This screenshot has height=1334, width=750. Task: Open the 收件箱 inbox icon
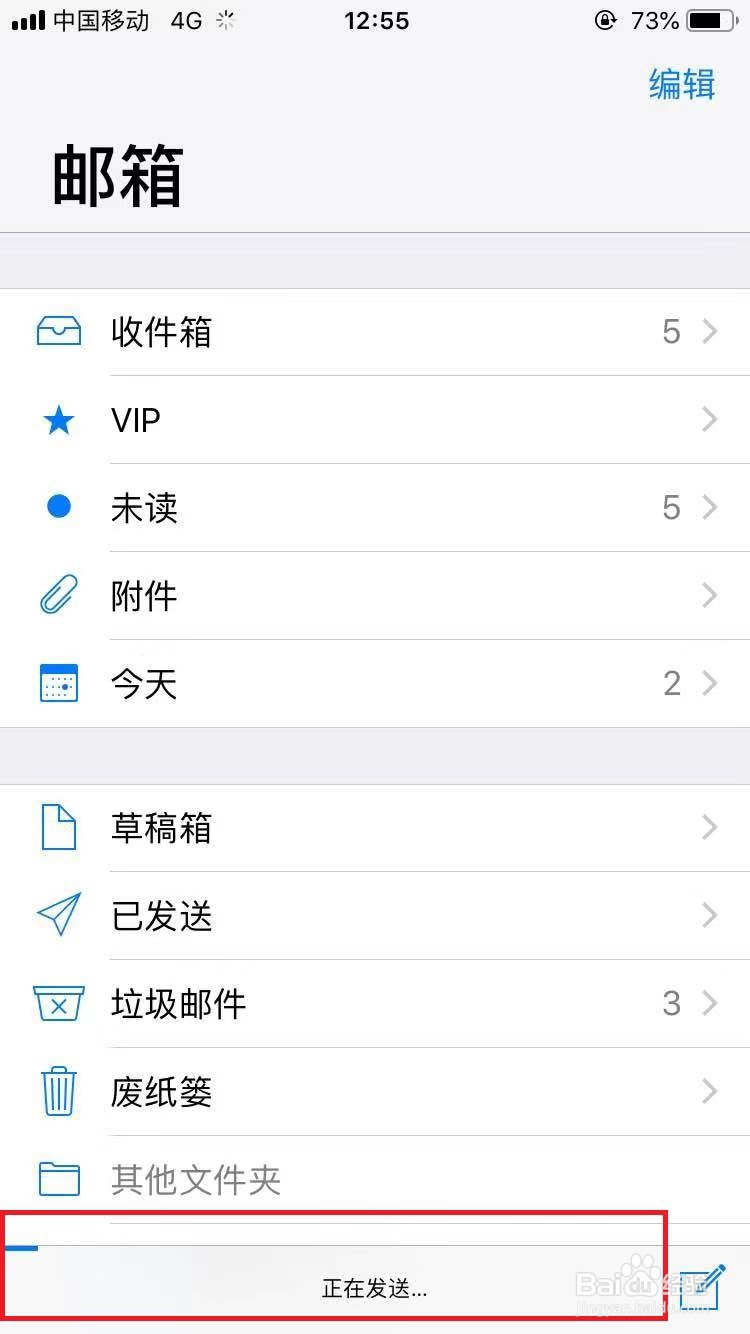point(58,330)
